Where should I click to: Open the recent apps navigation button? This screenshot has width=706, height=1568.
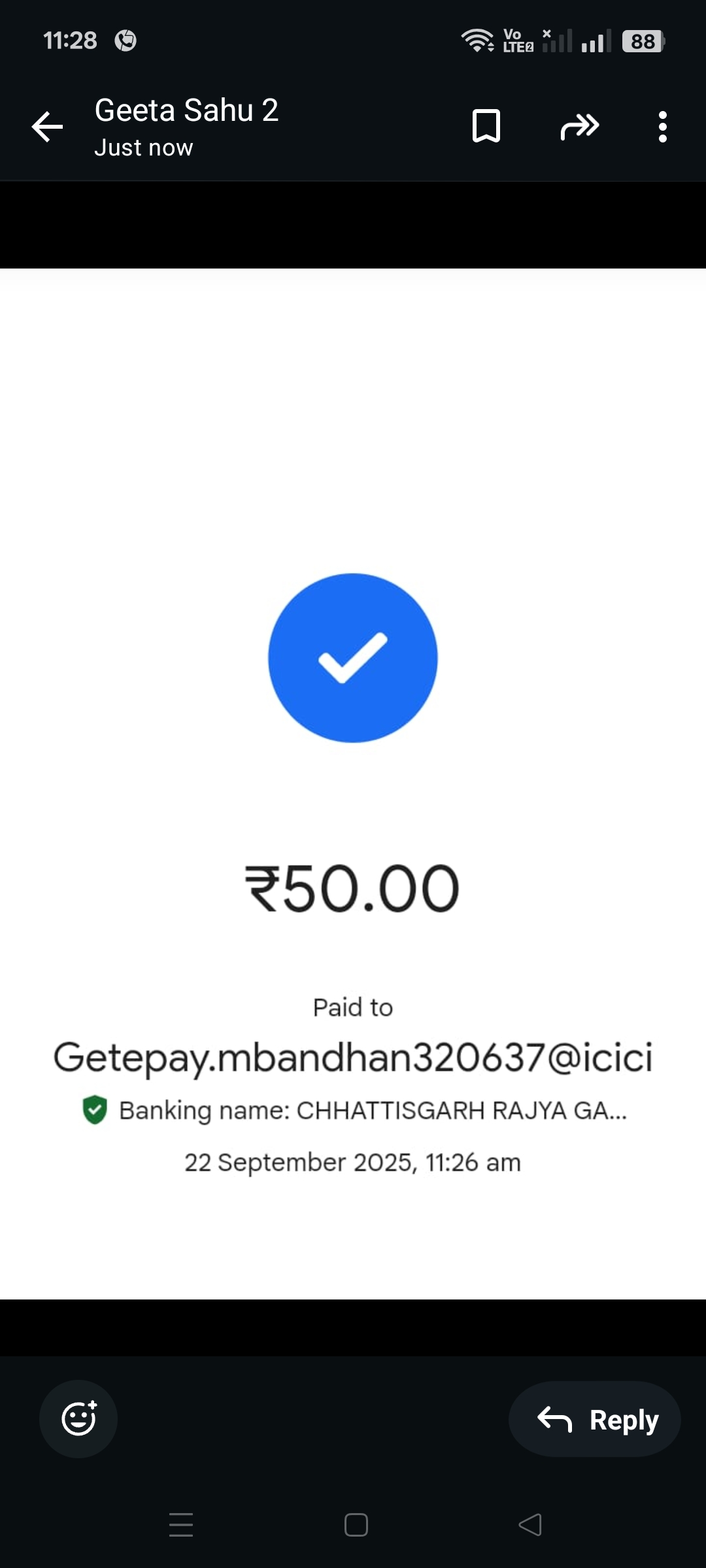point(181,1525)
